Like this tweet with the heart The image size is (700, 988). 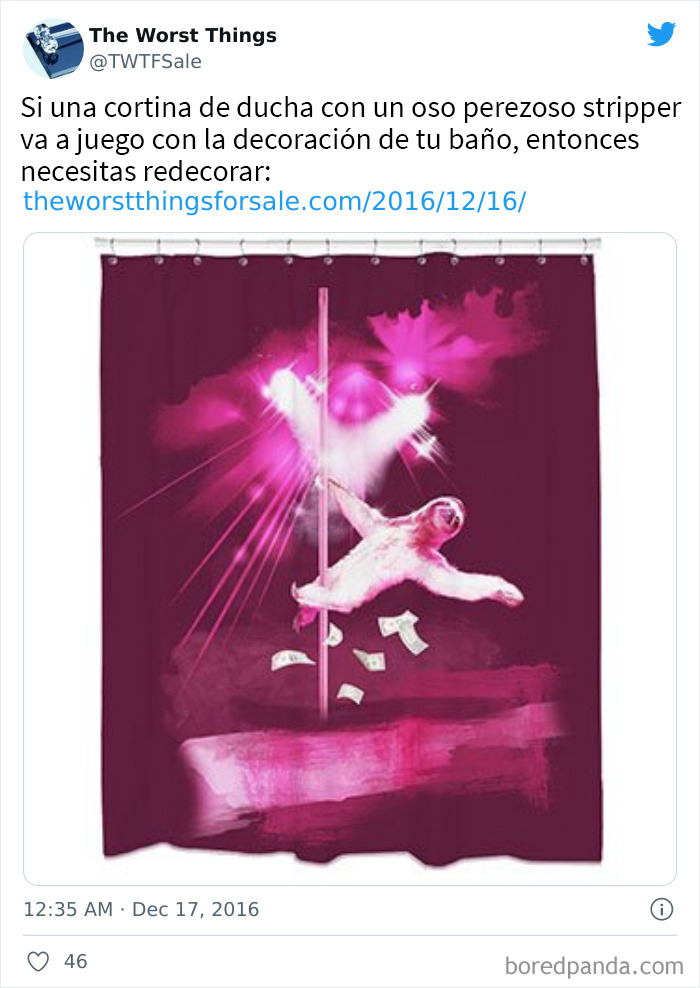[38, 962]
